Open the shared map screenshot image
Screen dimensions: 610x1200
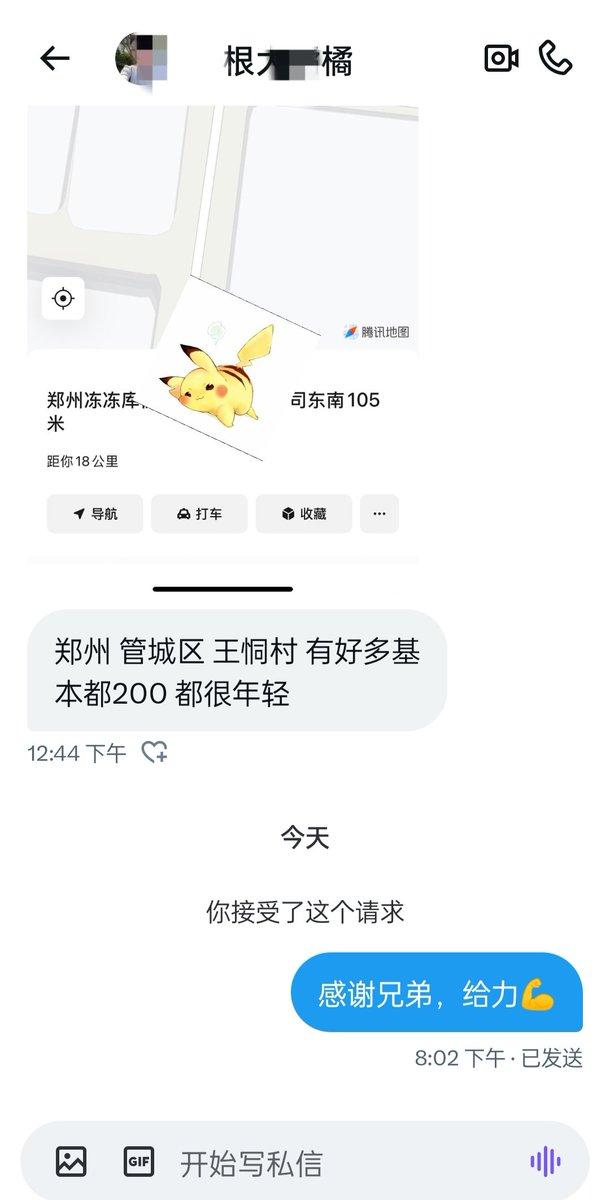[222, 330]
